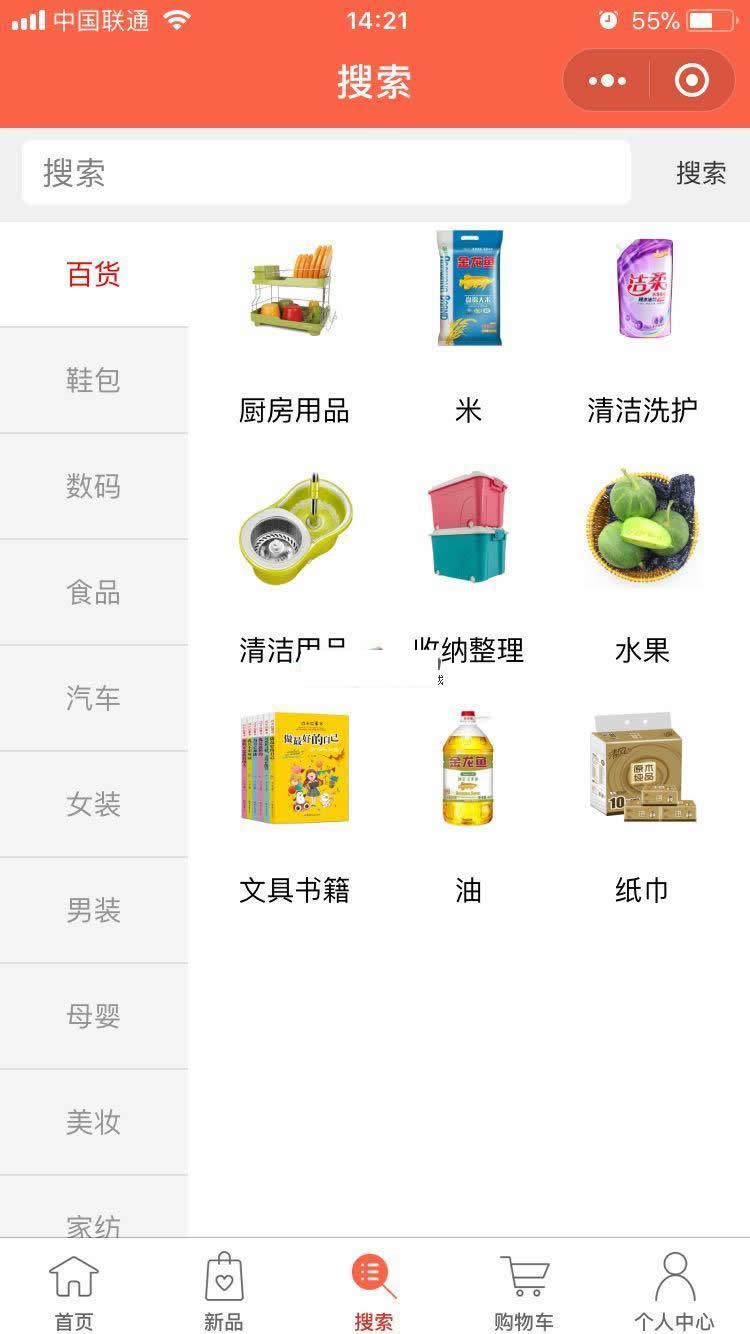This screenshot has height=1334, width=750.
Task: Close the mini program via circle icon
Action: click(x=691, y=81)
